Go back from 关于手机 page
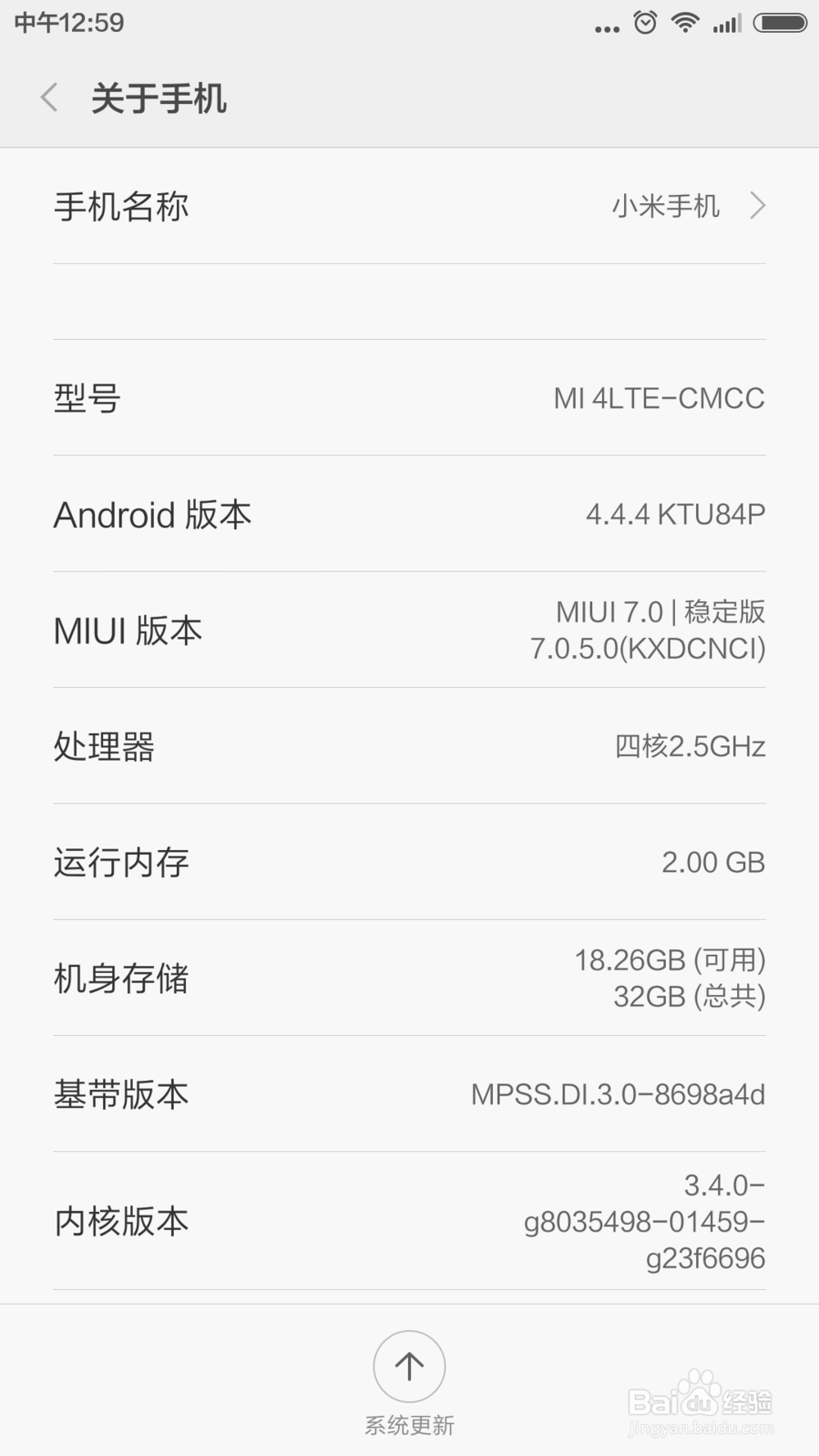This screenshot has height=1456, width=819. point(49,98)
